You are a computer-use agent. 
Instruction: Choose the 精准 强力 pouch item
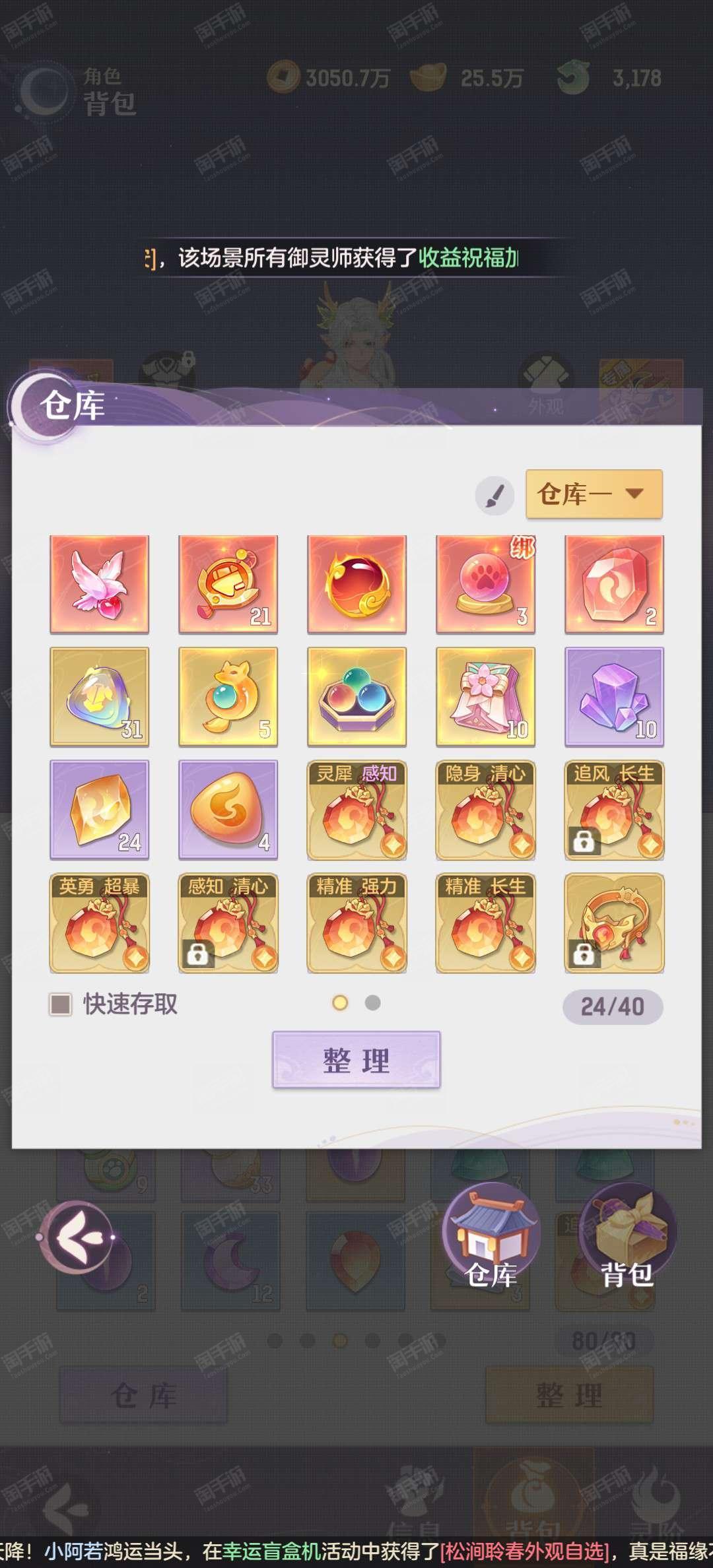(x=357, y=923)
